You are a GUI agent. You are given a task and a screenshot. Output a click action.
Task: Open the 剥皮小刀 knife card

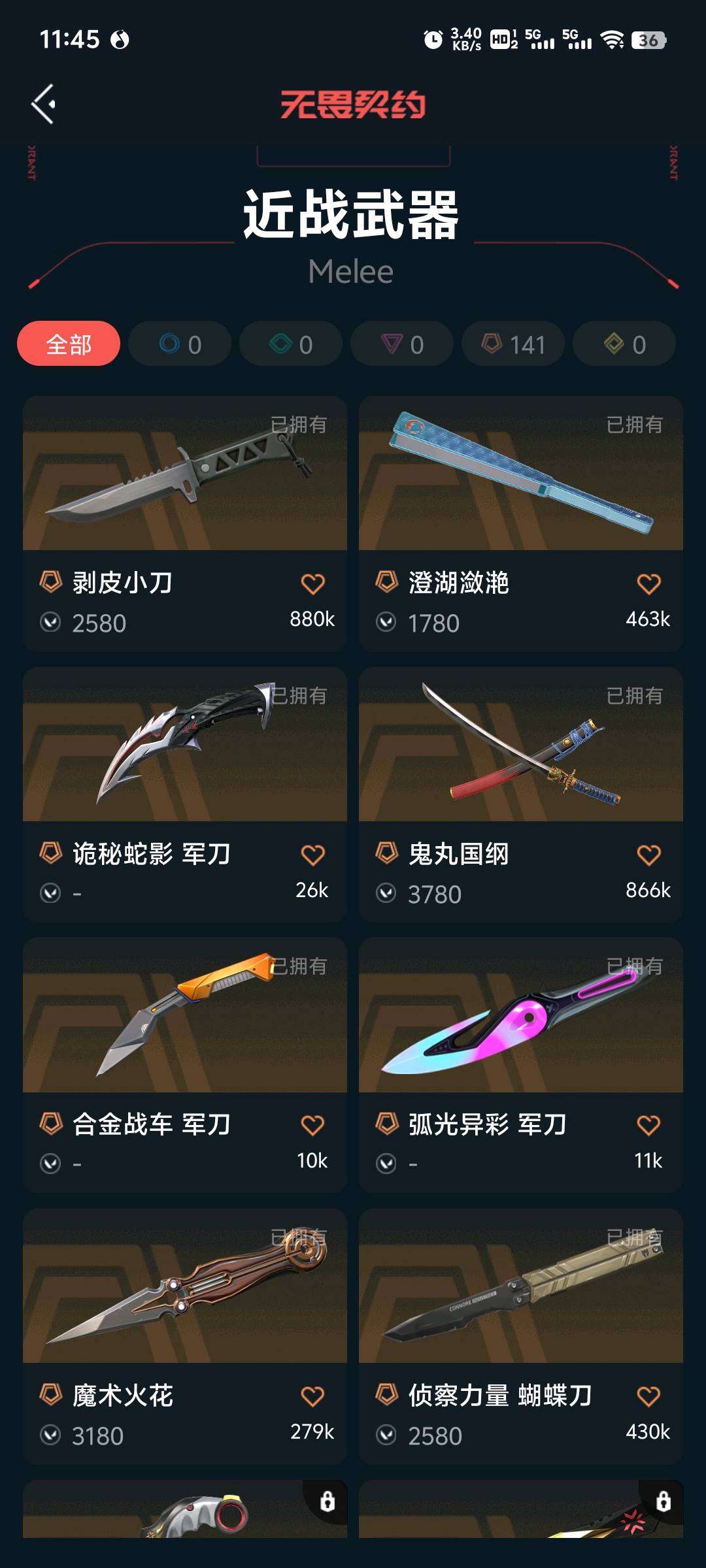coord(184,474)
